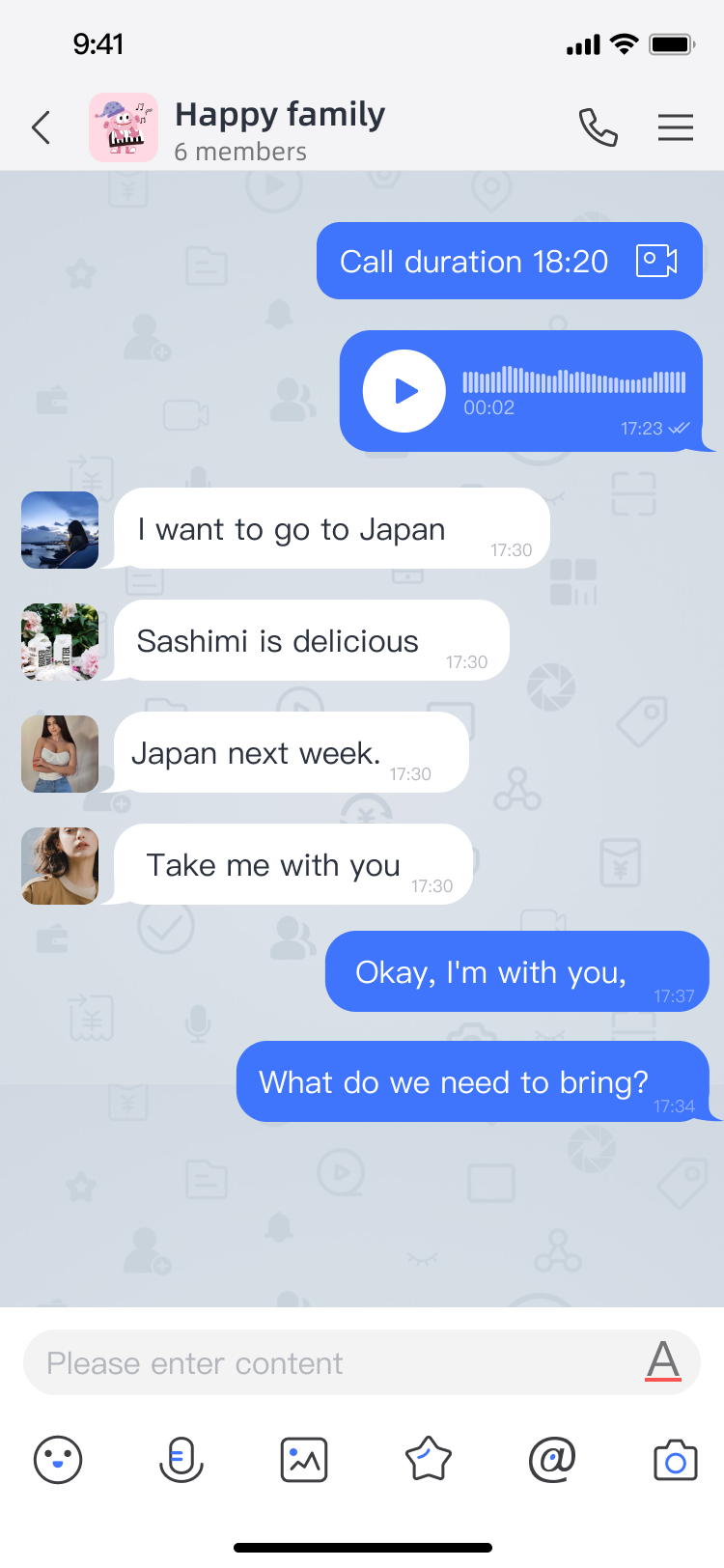Image resolution: width=724 pixels, height=1568 pixels.
Task: Open the favorites star
Action: pyautogui.click(x=428, y=1459)
